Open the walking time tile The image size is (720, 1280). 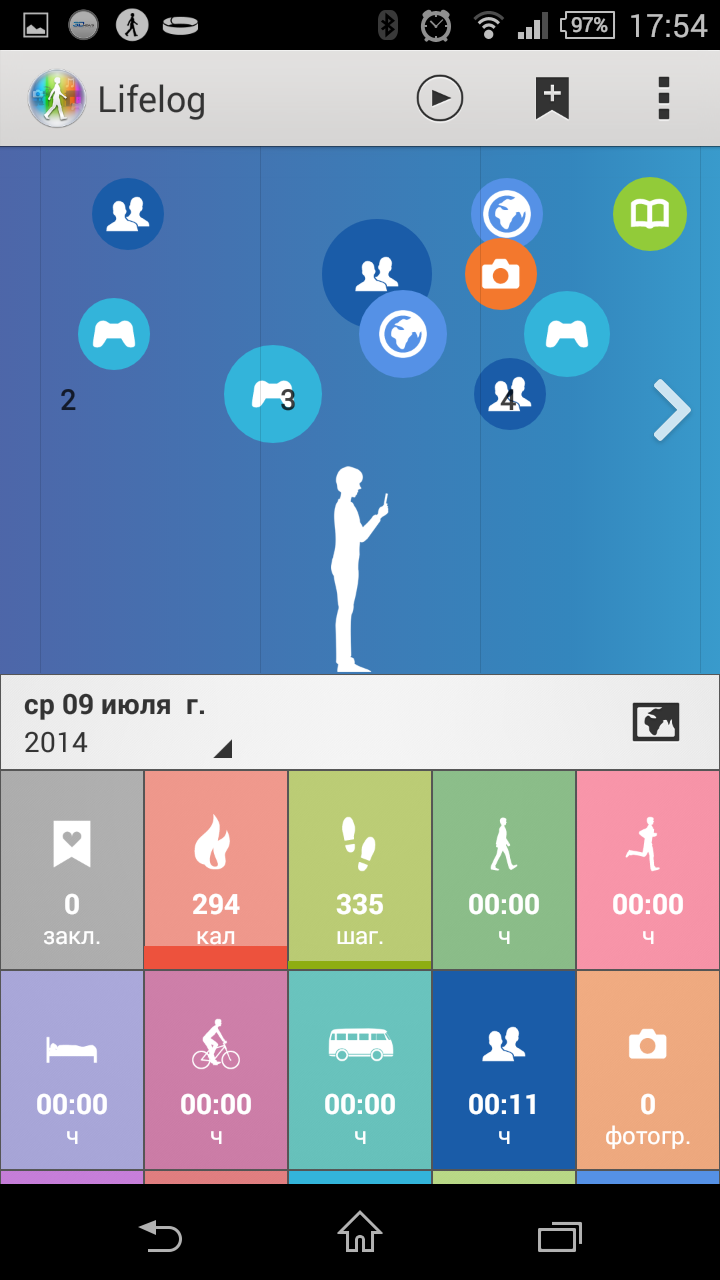(504, 870)
